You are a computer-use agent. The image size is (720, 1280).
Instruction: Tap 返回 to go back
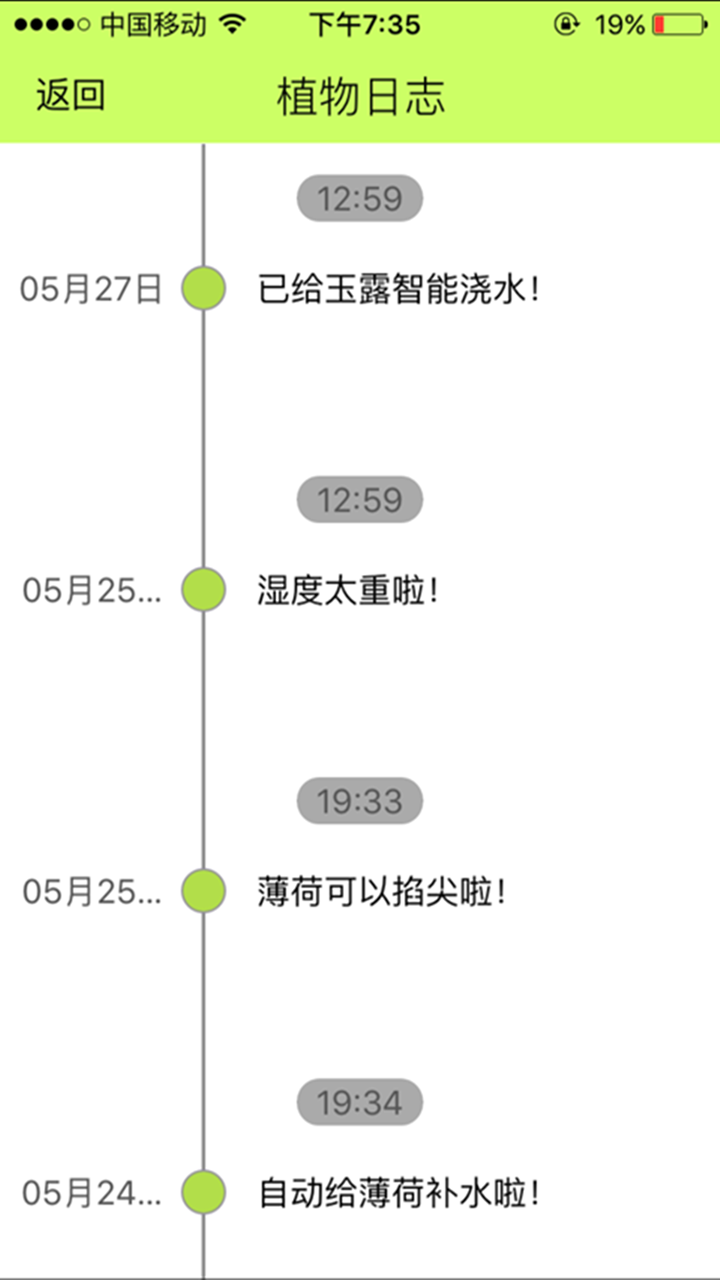70,96
